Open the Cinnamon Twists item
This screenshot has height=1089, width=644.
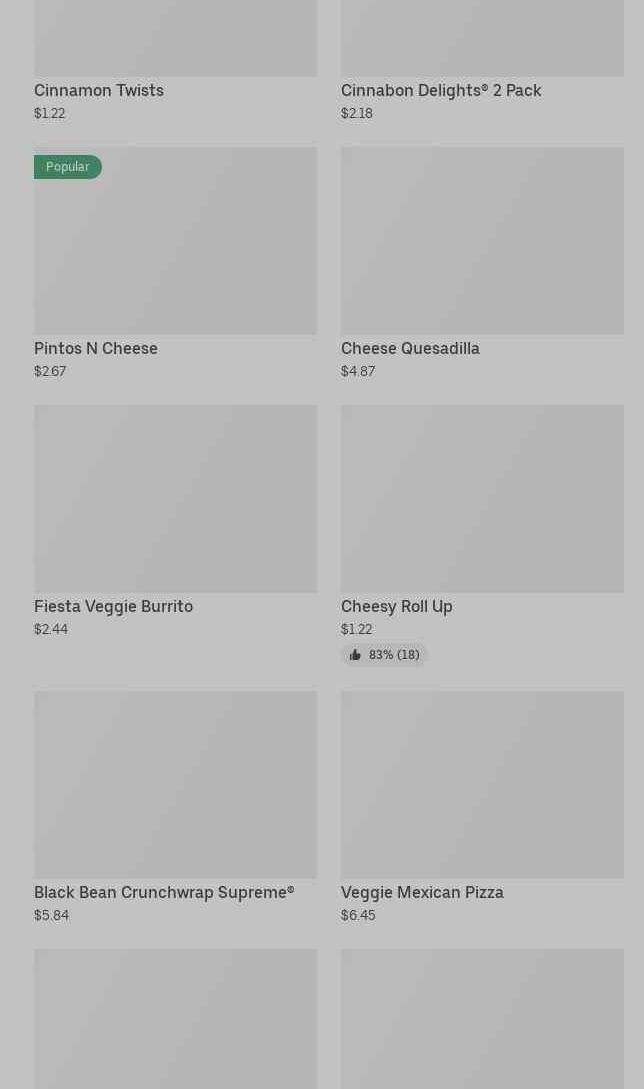pos(175,61)
